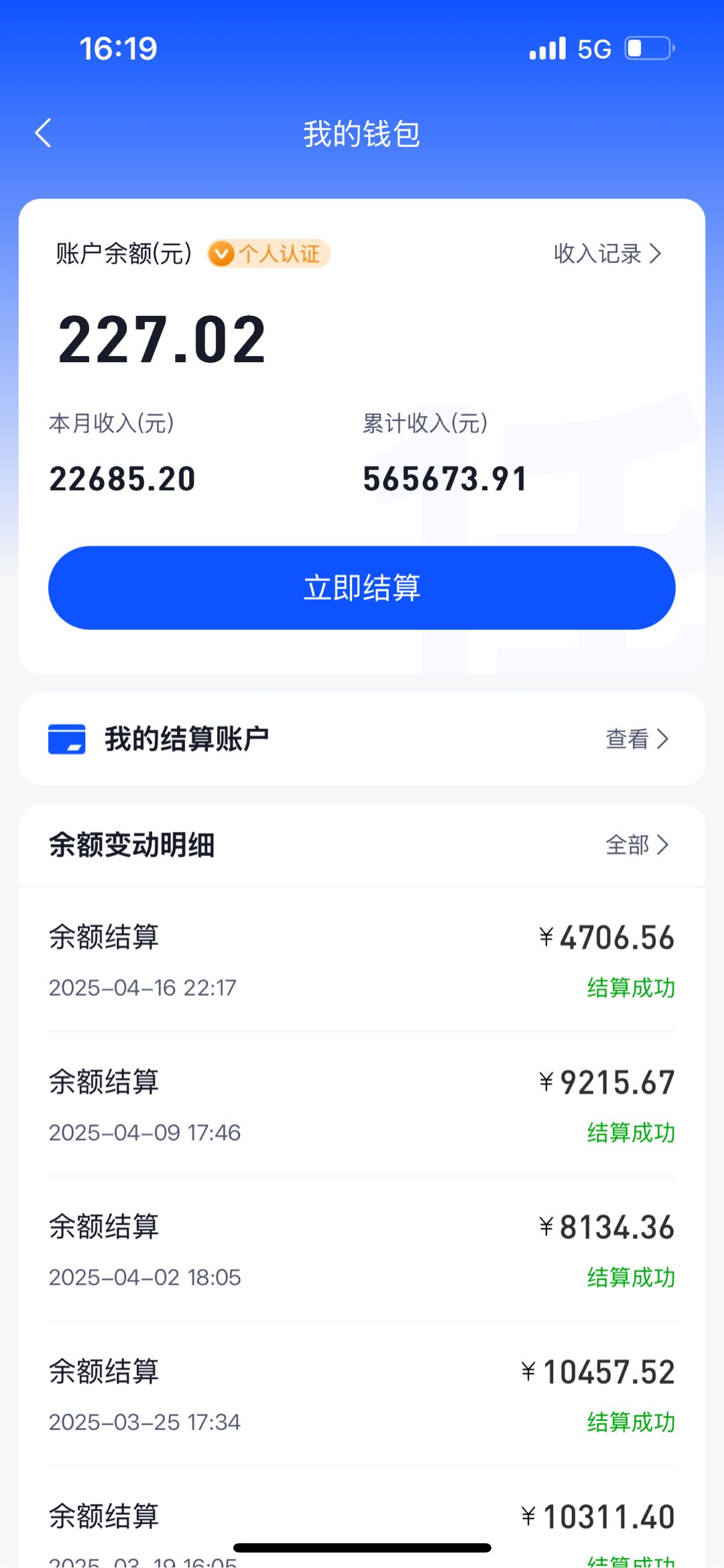Open 全部 balance change details
This screenshot has width=724, height=1568.
coord(637,844)
